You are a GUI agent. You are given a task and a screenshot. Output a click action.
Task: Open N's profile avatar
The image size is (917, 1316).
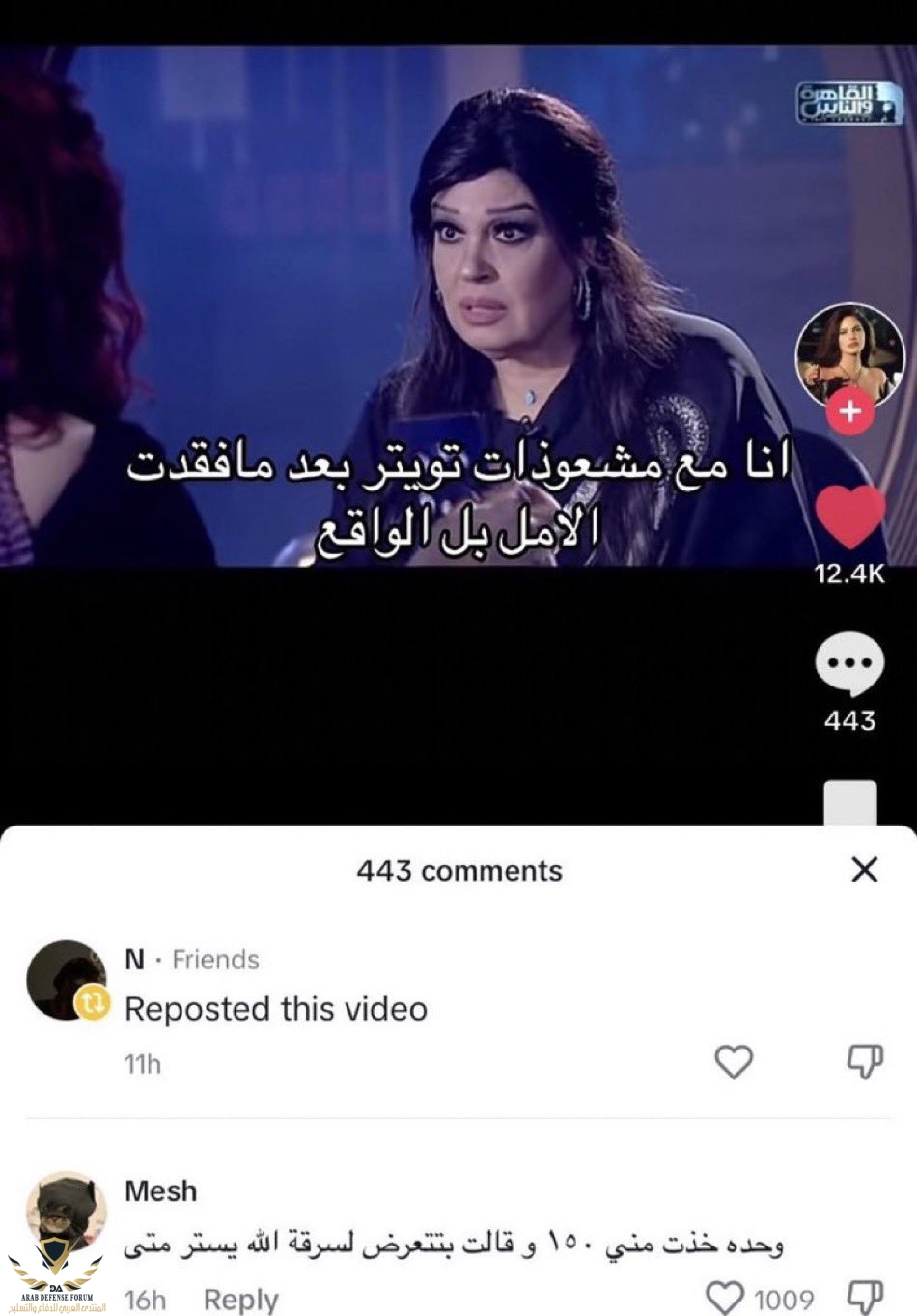[x=66, y=978]
